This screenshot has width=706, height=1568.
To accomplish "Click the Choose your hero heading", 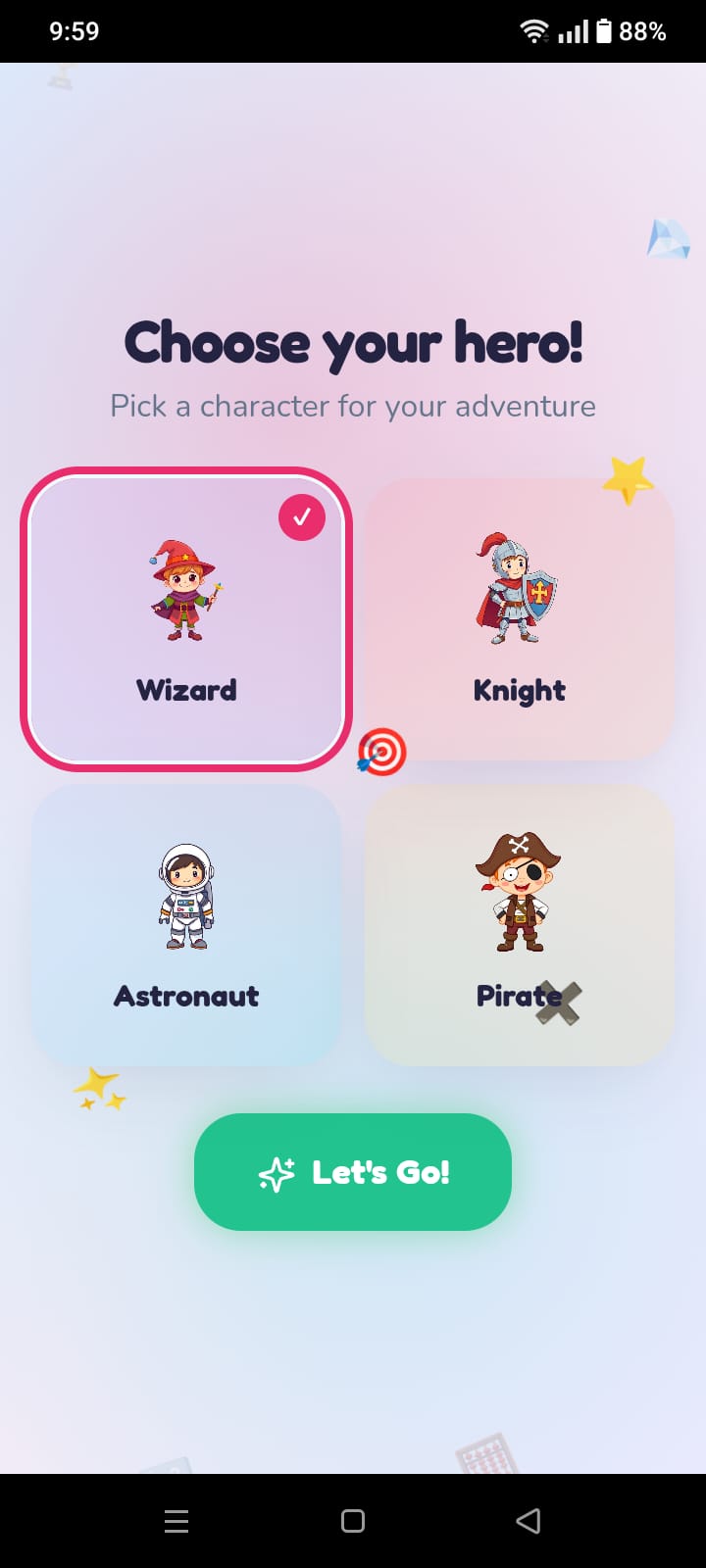I will tap(353, 343).
